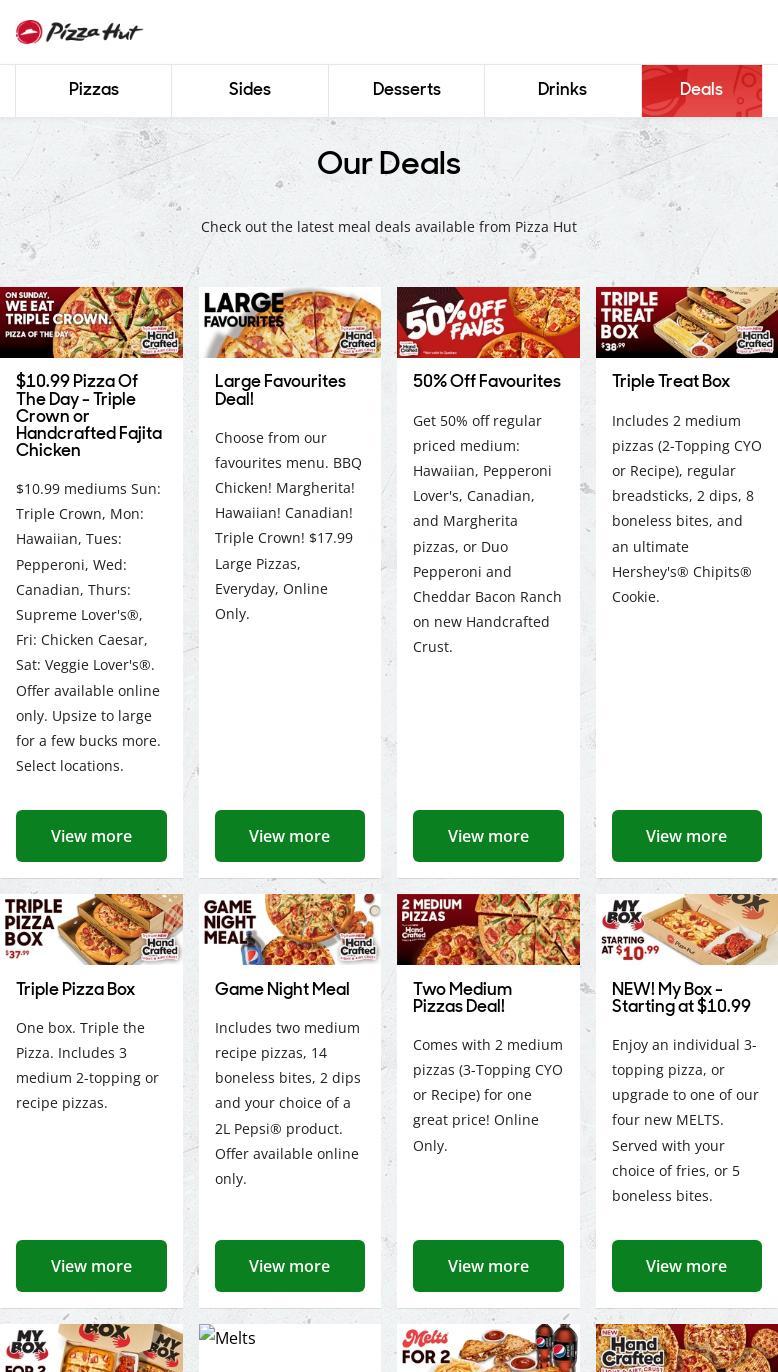Screen dimensions: 778x1372
Task: Open the Desserts tab
Action: 406,90
